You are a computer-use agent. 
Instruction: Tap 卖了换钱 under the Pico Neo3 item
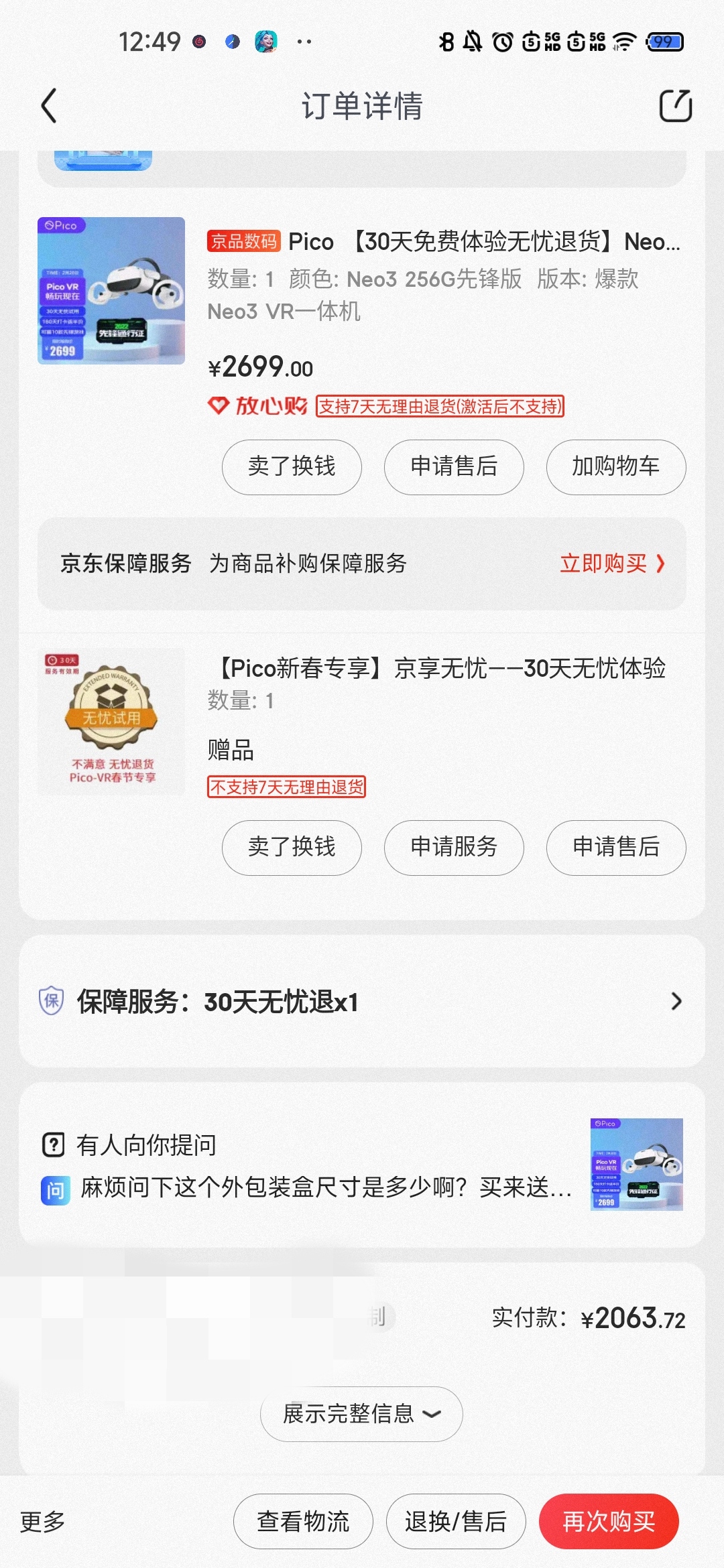[292, 467]
